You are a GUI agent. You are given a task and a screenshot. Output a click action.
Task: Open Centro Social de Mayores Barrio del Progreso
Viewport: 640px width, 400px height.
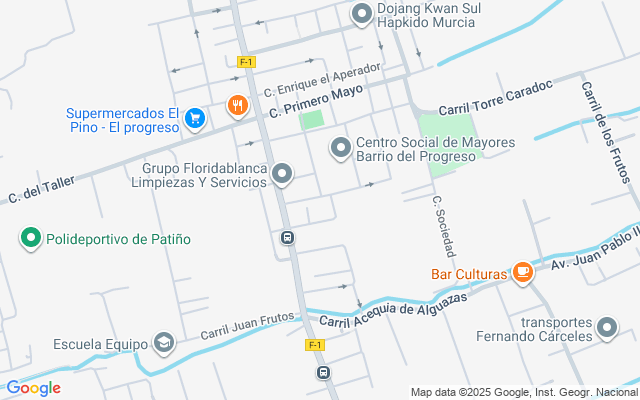[341, 149]
